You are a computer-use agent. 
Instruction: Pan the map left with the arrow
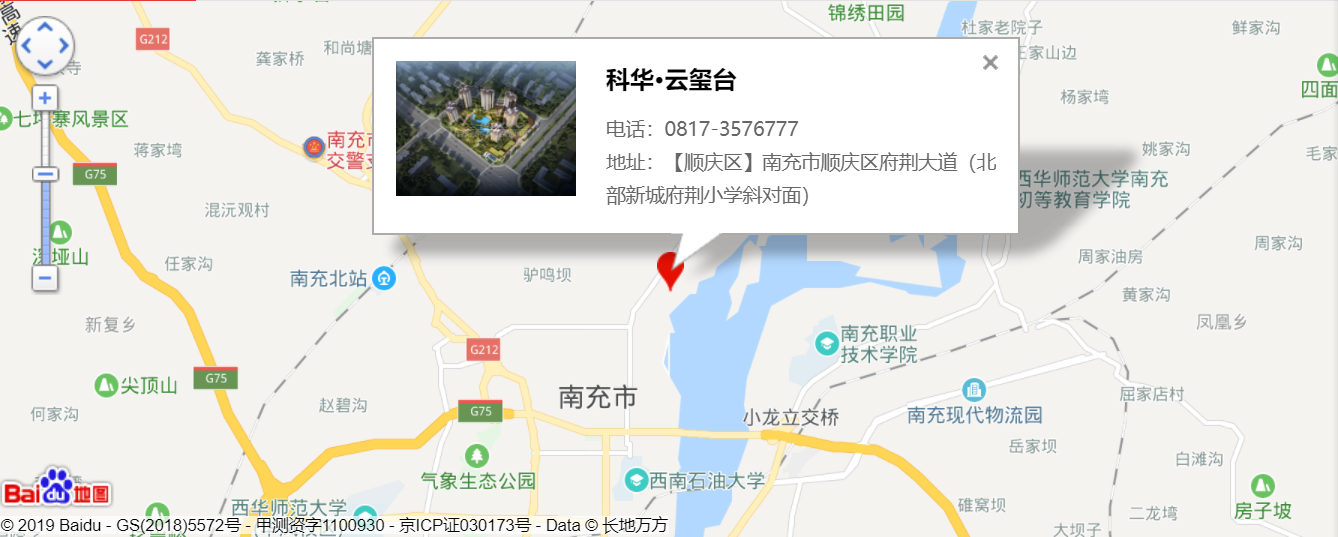[27, 46]
